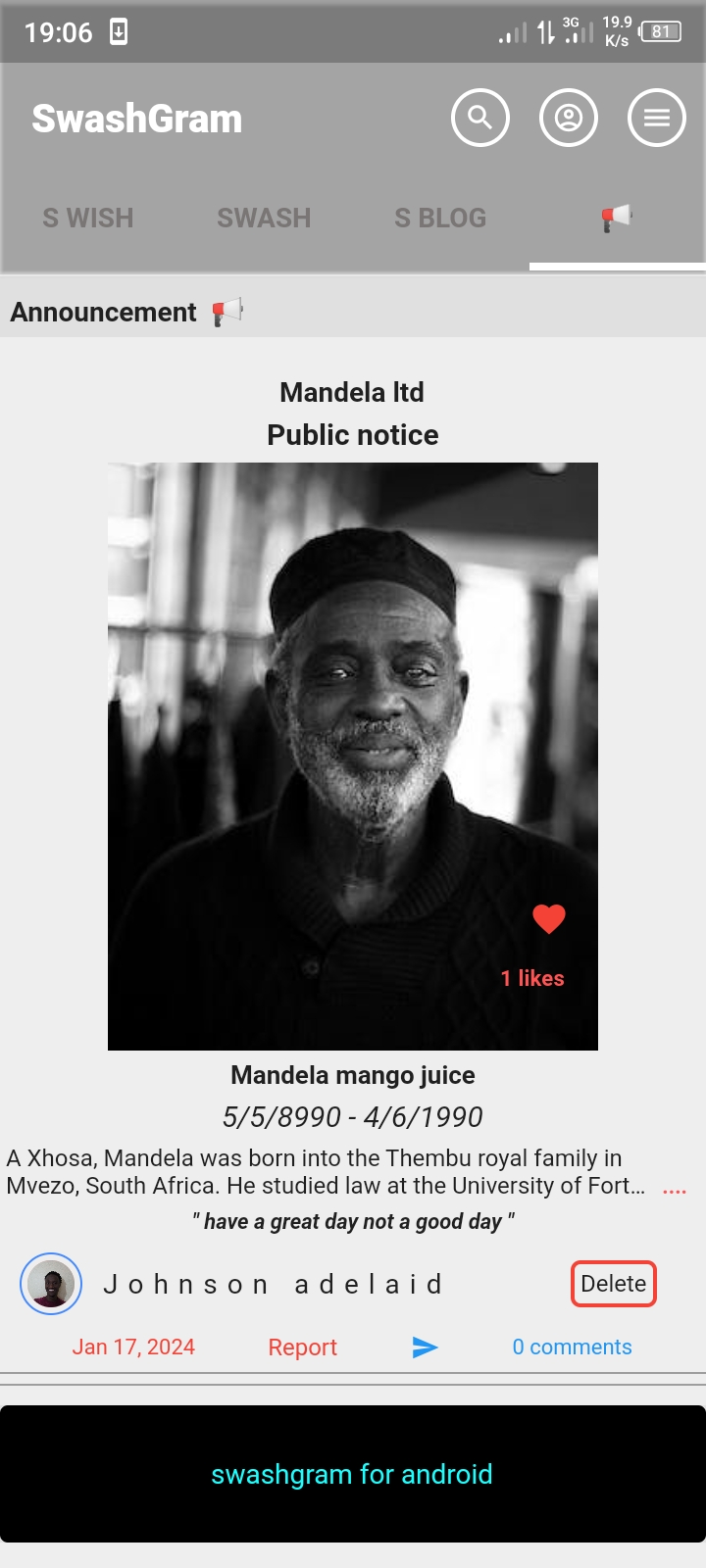
Task: Open the search icon
Action: coord(480,117)
